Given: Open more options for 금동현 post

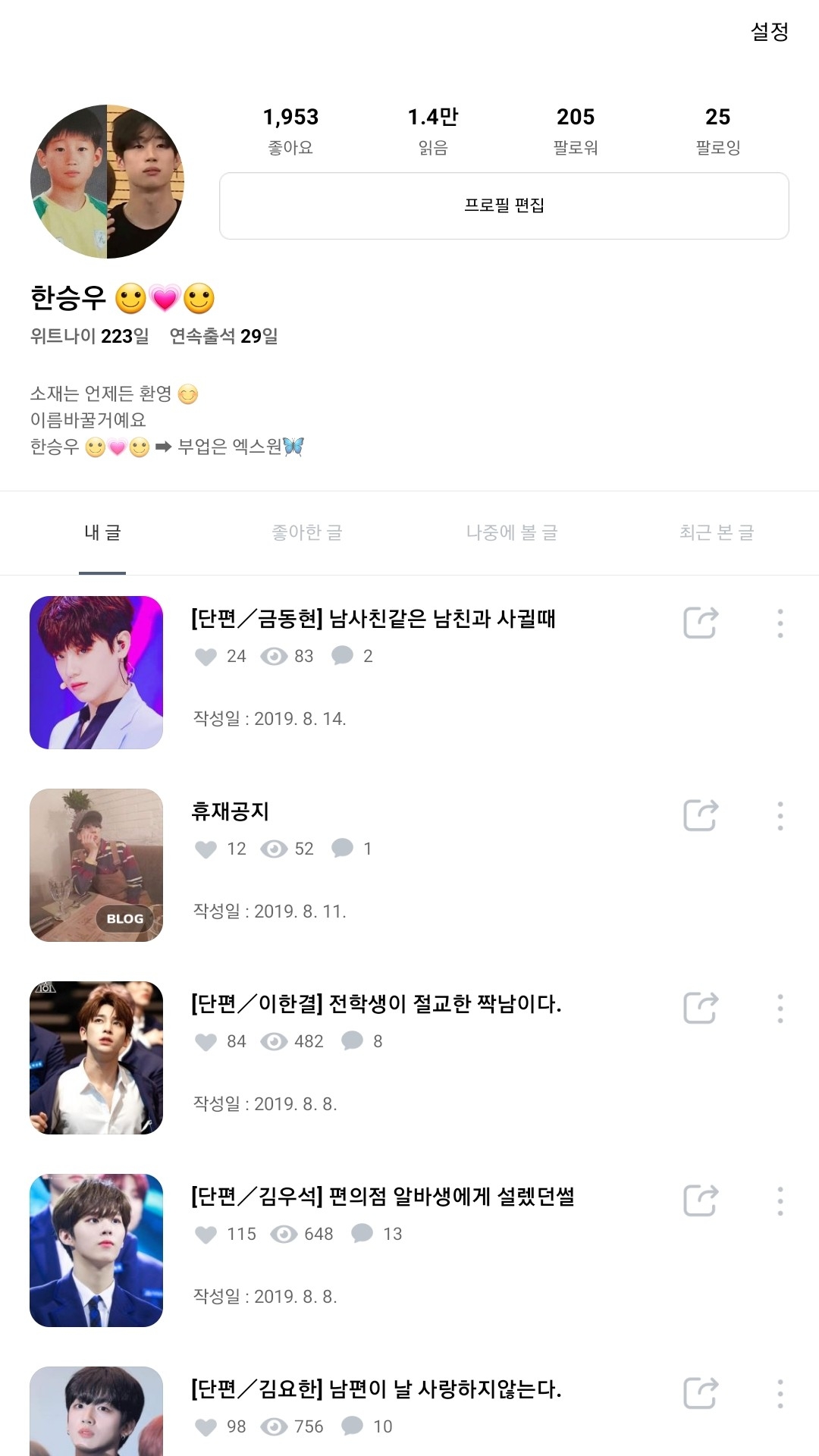Looking at the screenshot, I should pos(780,623).
